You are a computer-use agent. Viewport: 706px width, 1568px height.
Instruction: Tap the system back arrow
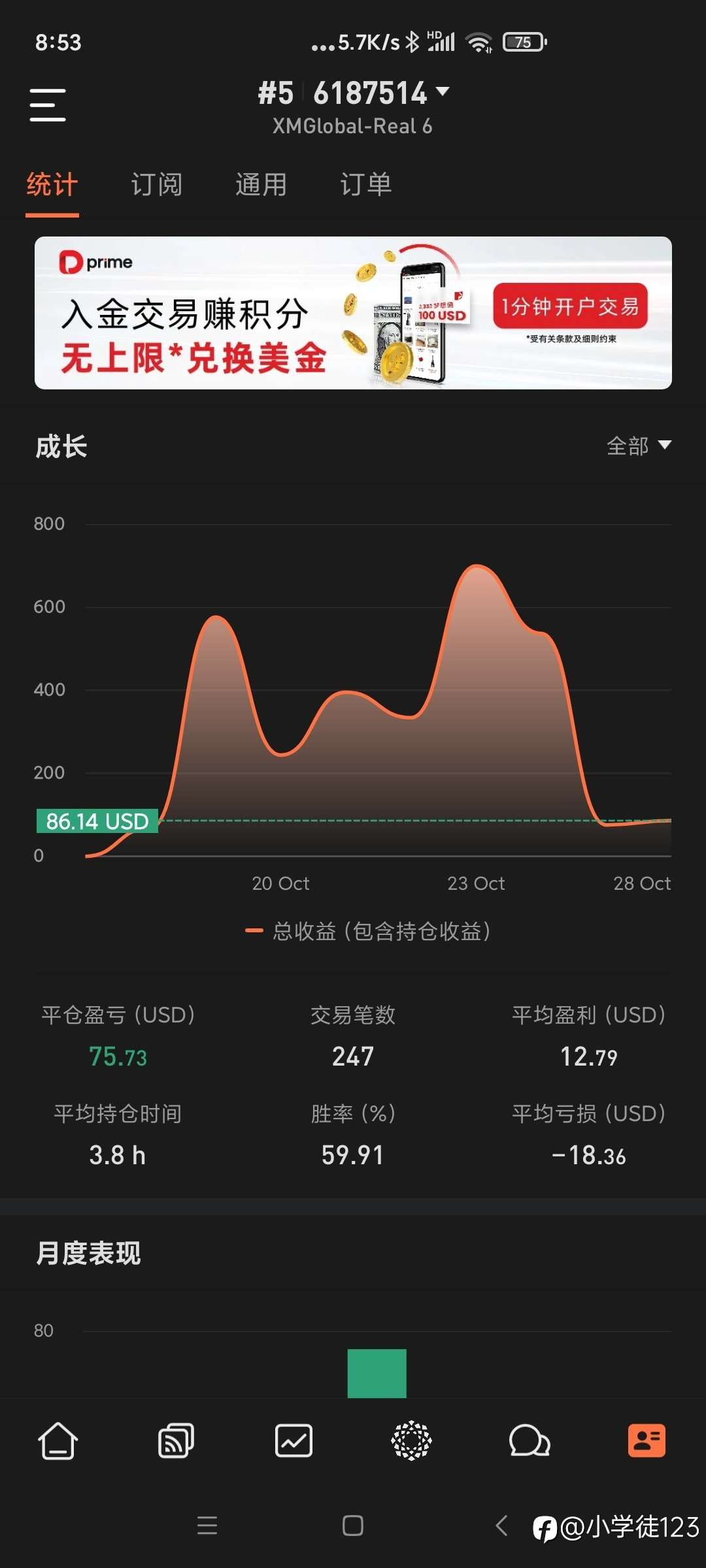(501, 1527)
